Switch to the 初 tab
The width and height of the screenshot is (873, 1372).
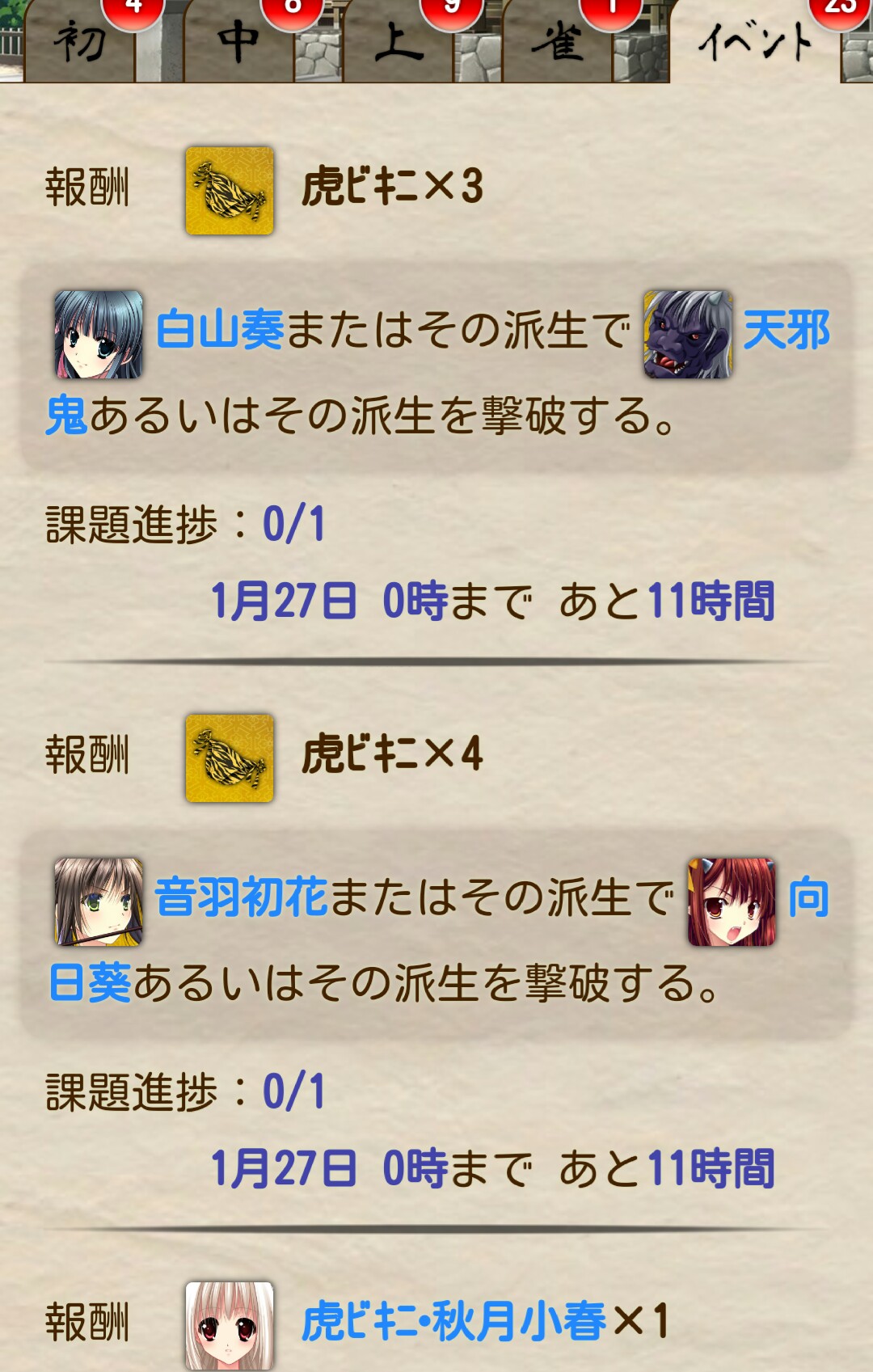(79, 42)
